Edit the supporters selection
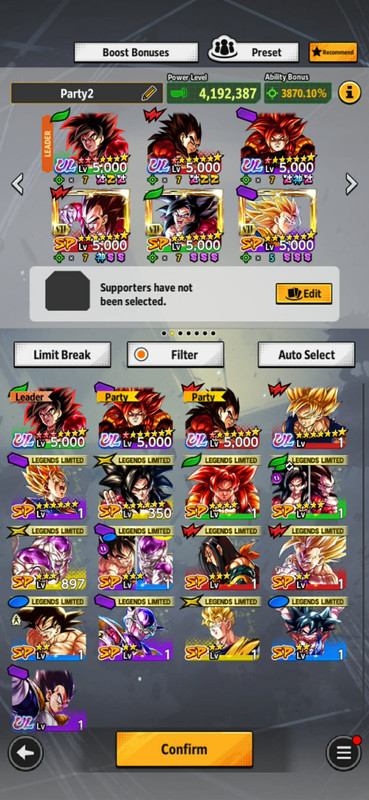This screenshot has width=369, height=800. point(304,293)
